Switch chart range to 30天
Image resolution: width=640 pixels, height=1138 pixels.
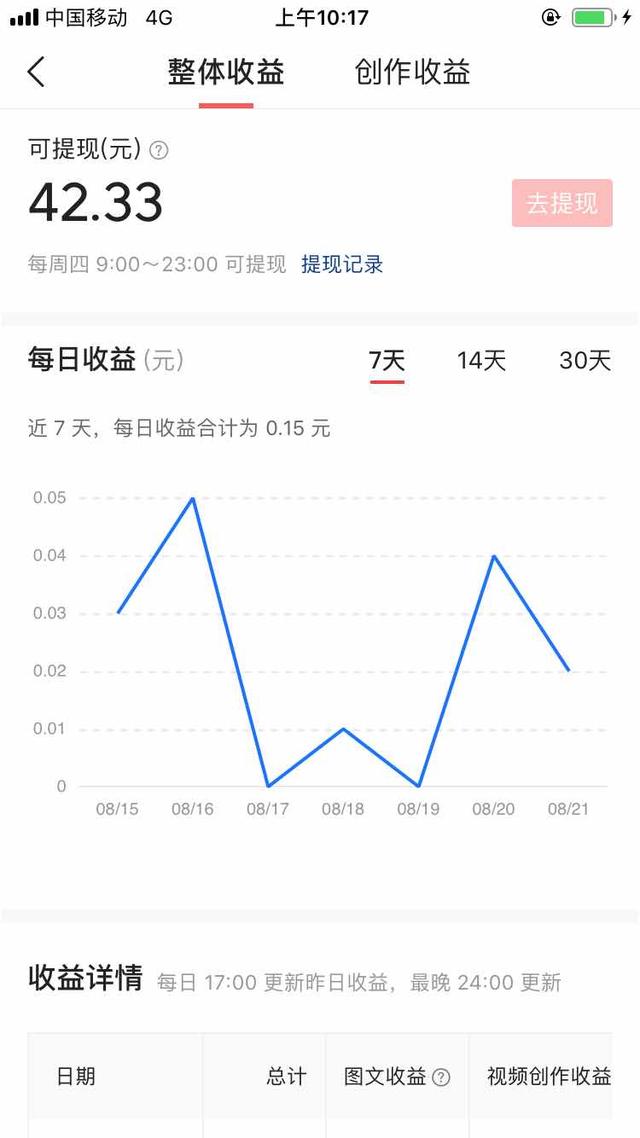585,361
